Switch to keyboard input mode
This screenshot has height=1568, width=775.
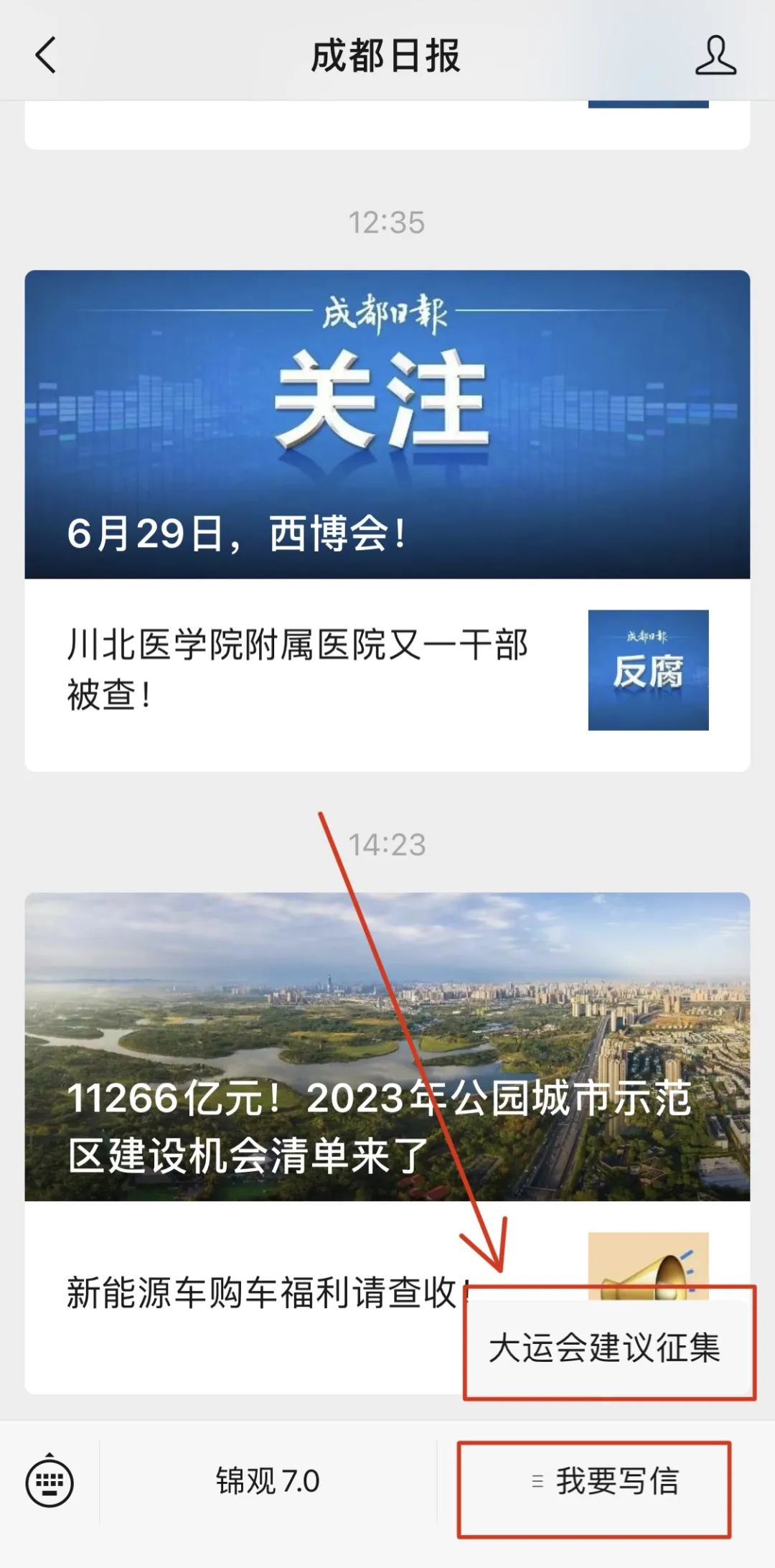click(50, 1481)
